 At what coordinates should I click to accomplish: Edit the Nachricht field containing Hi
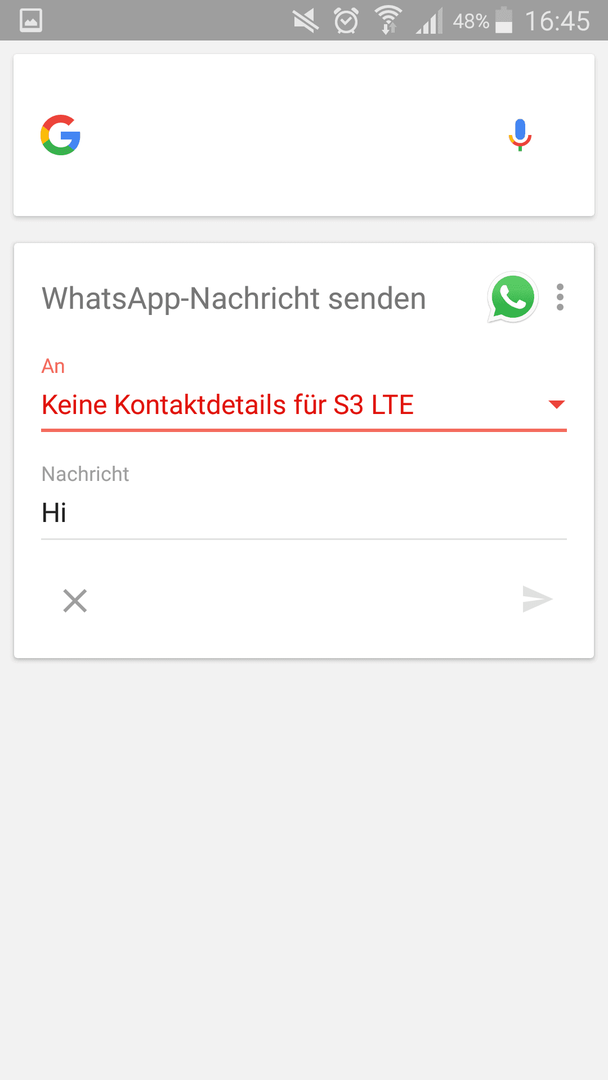coord(304,513)
